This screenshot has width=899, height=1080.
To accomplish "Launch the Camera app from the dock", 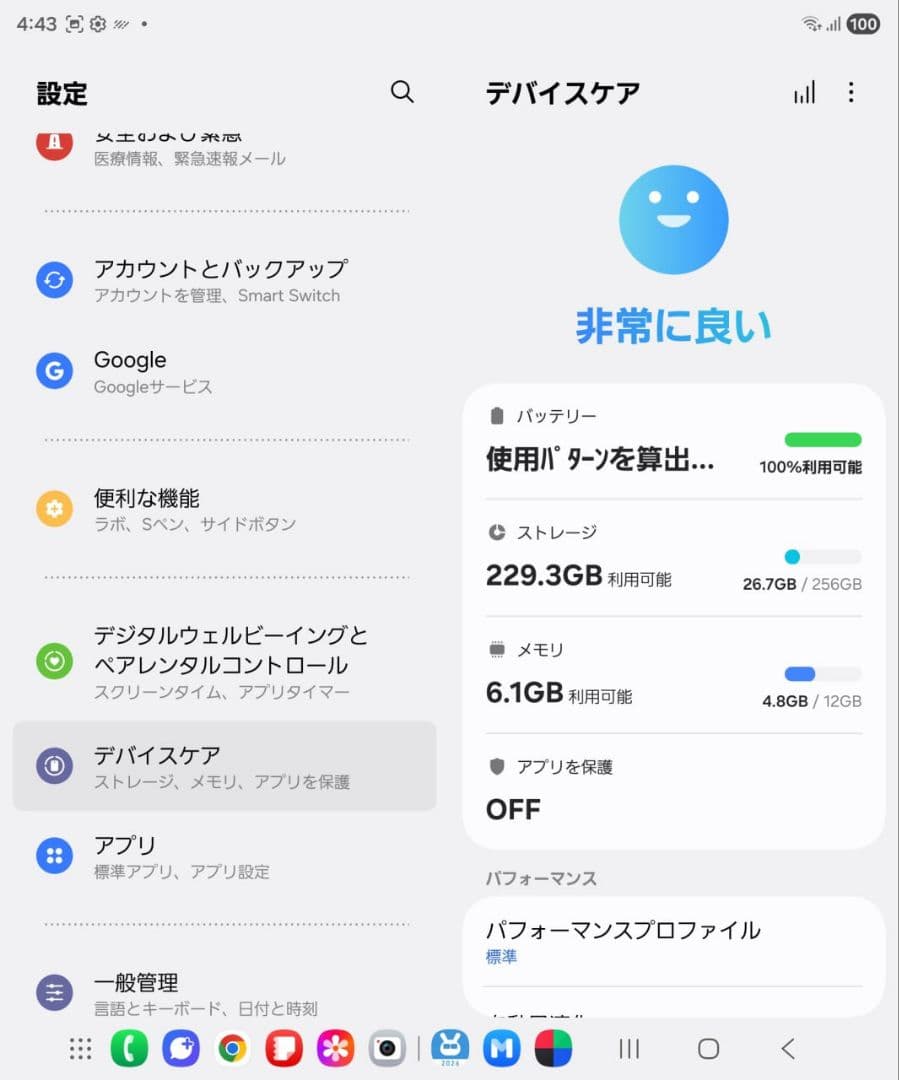I will [x=386, y=1048].
